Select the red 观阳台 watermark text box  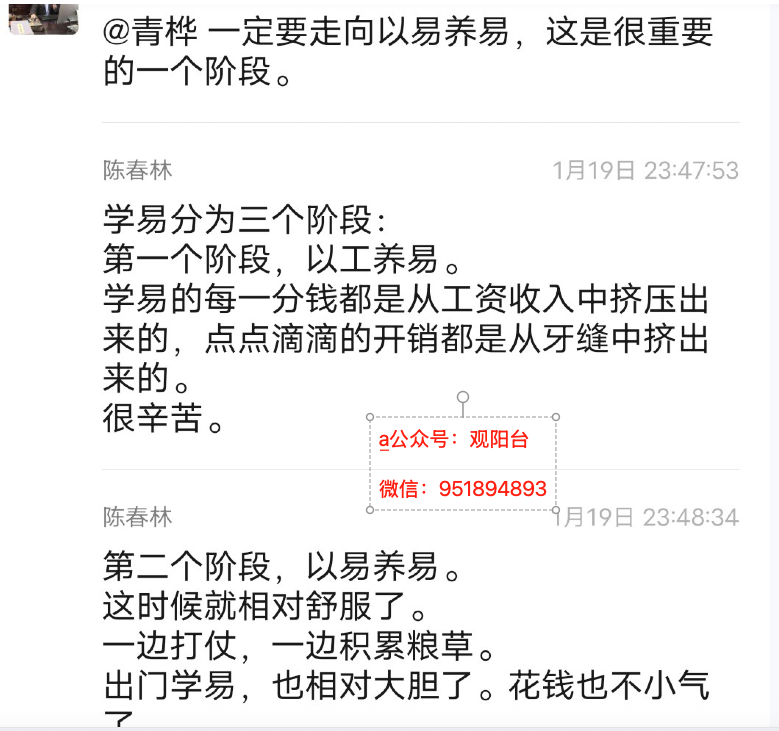click(x=462, y=463)
